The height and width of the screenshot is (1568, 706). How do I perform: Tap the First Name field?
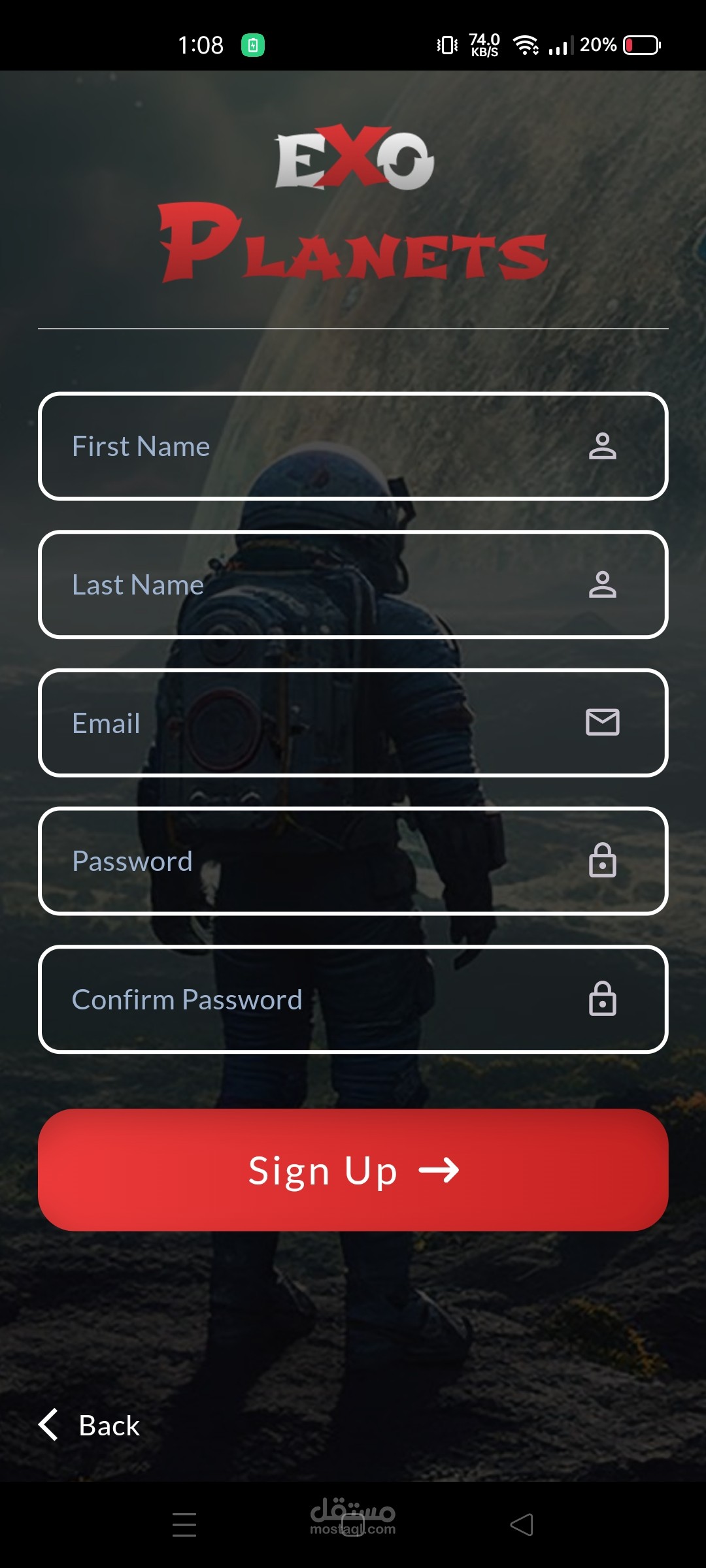(353, 446)
